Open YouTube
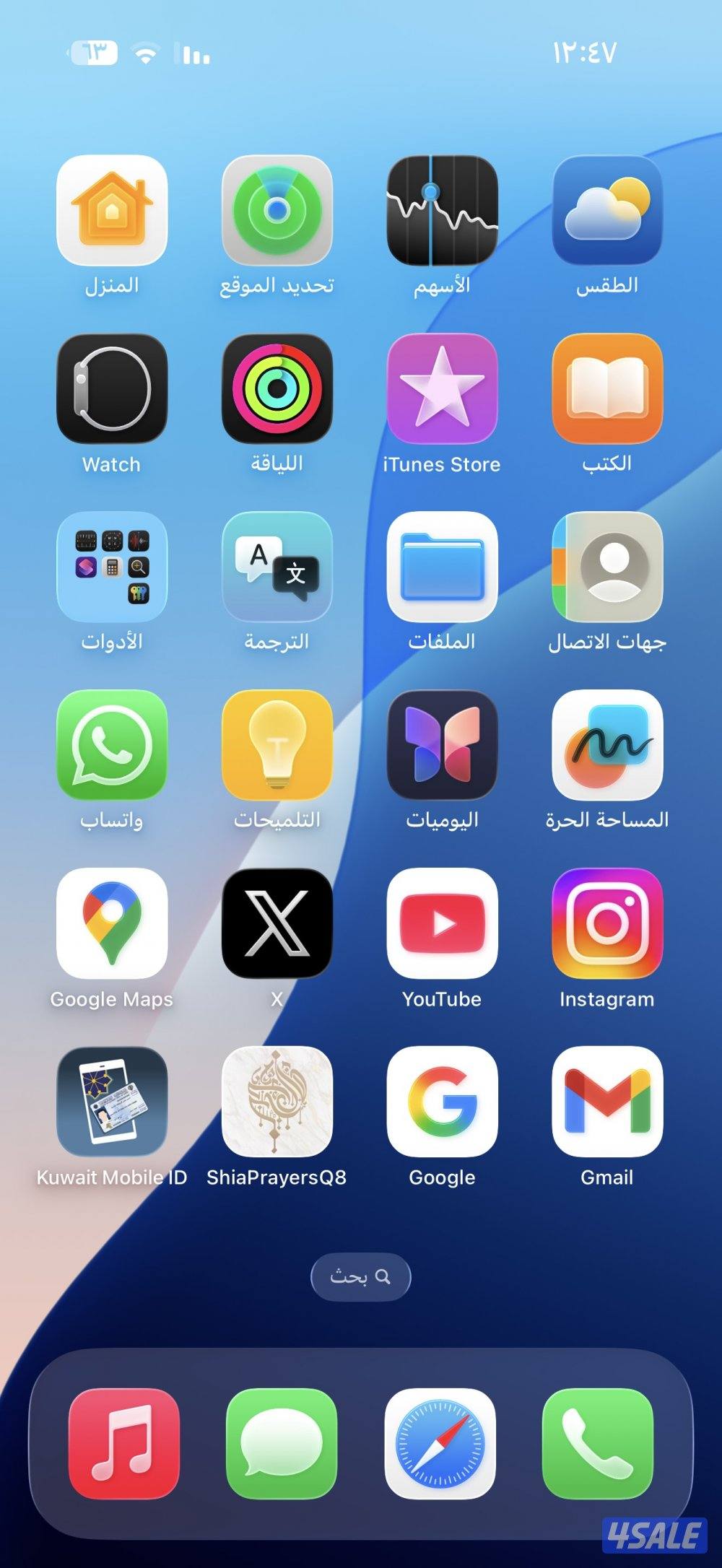722x1568 pixels. [442, 925]
